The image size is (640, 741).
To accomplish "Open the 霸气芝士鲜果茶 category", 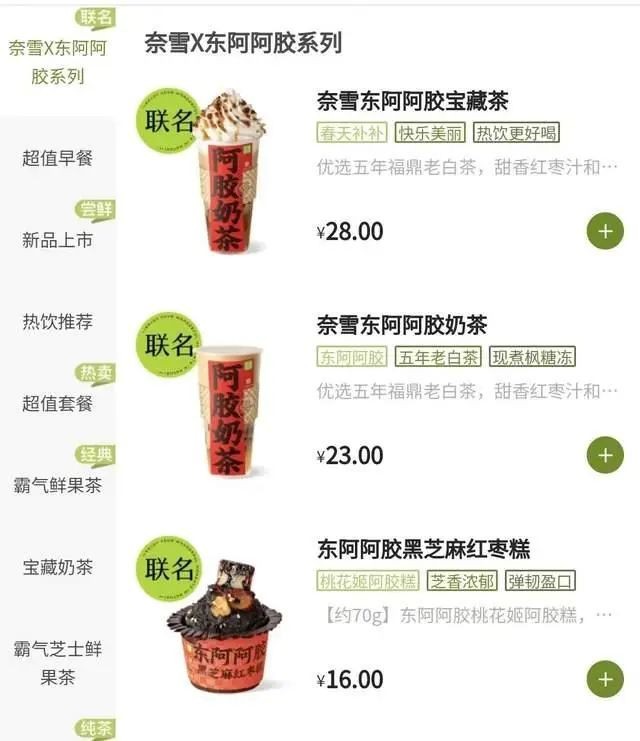I will click(57, 663).
